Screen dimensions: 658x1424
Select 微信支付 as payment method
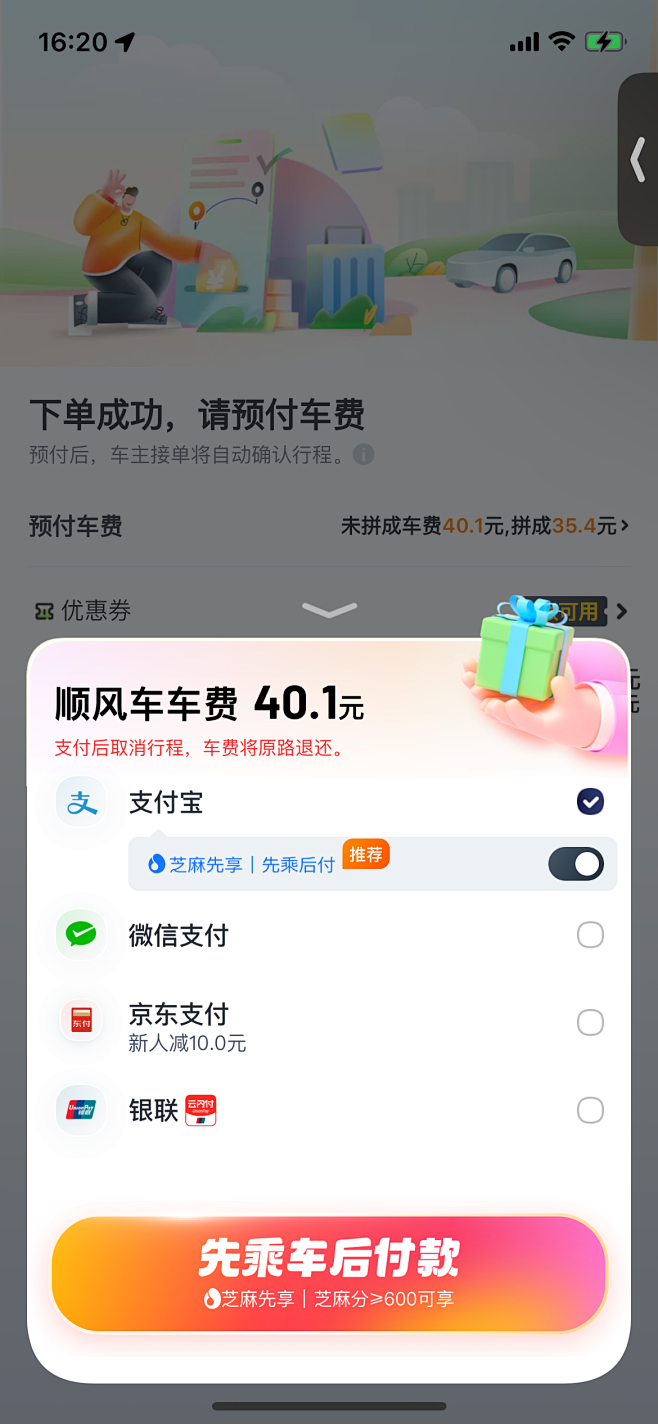coord(590,935)
